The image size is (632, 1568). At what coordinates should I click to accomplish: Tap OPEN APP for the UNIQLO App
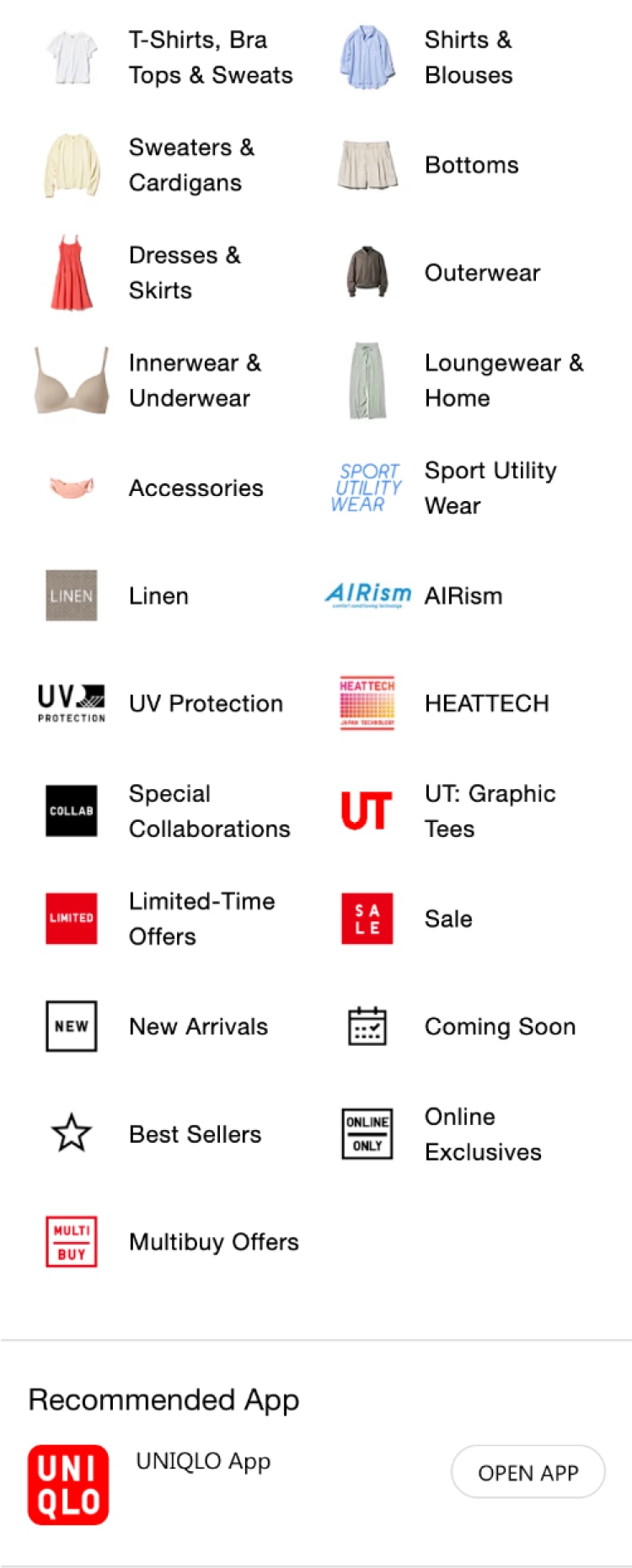pos(528,1473)
